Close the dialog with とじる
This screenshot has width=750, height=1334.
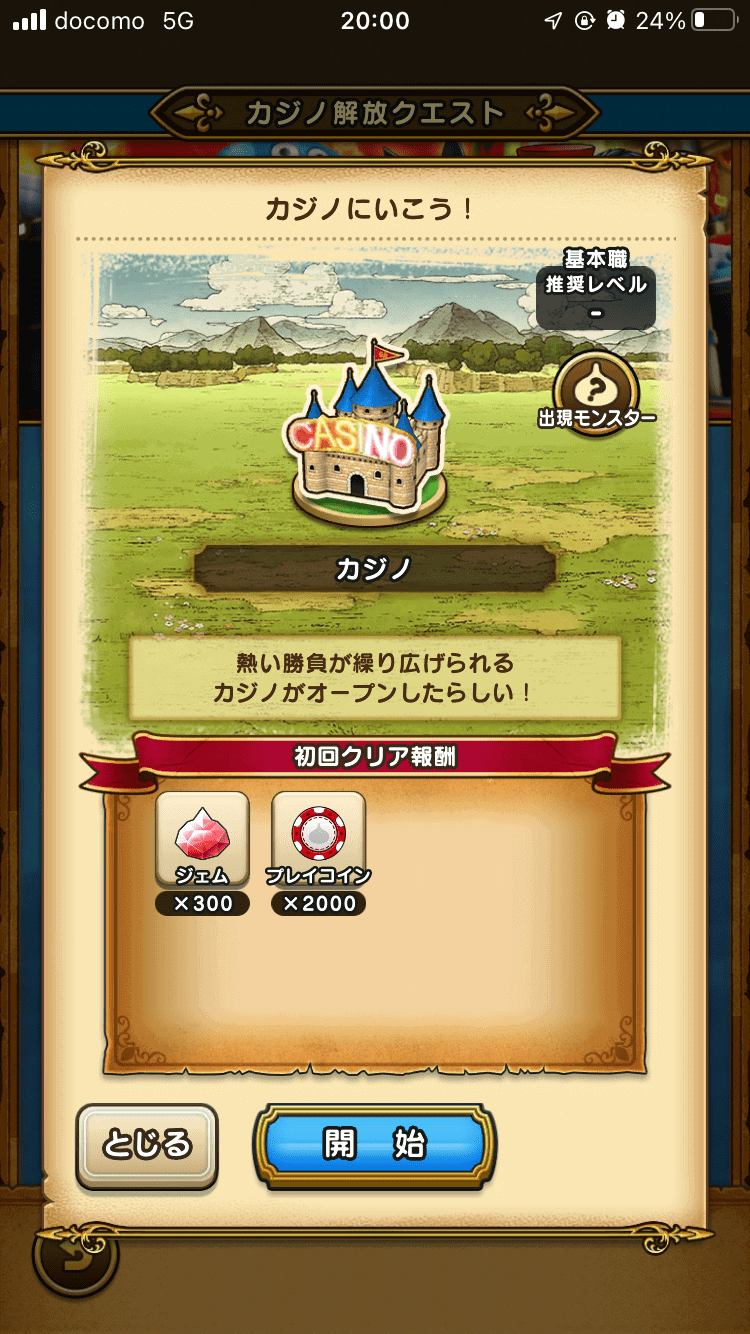(147, 1145)
